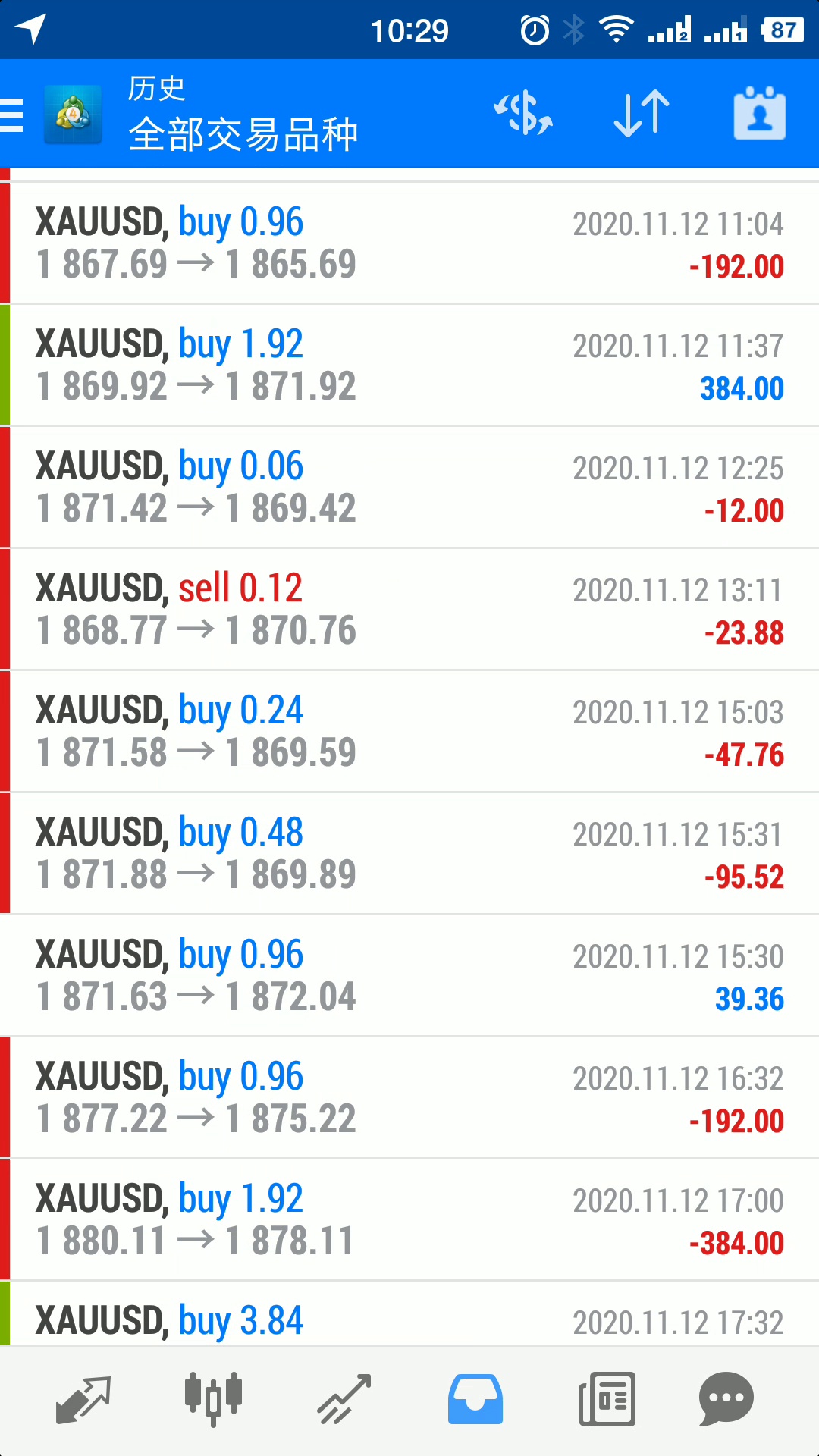Open the Chat messages tab
819x1456 pixels.
pyautogui.click(x=726, y=1399)
